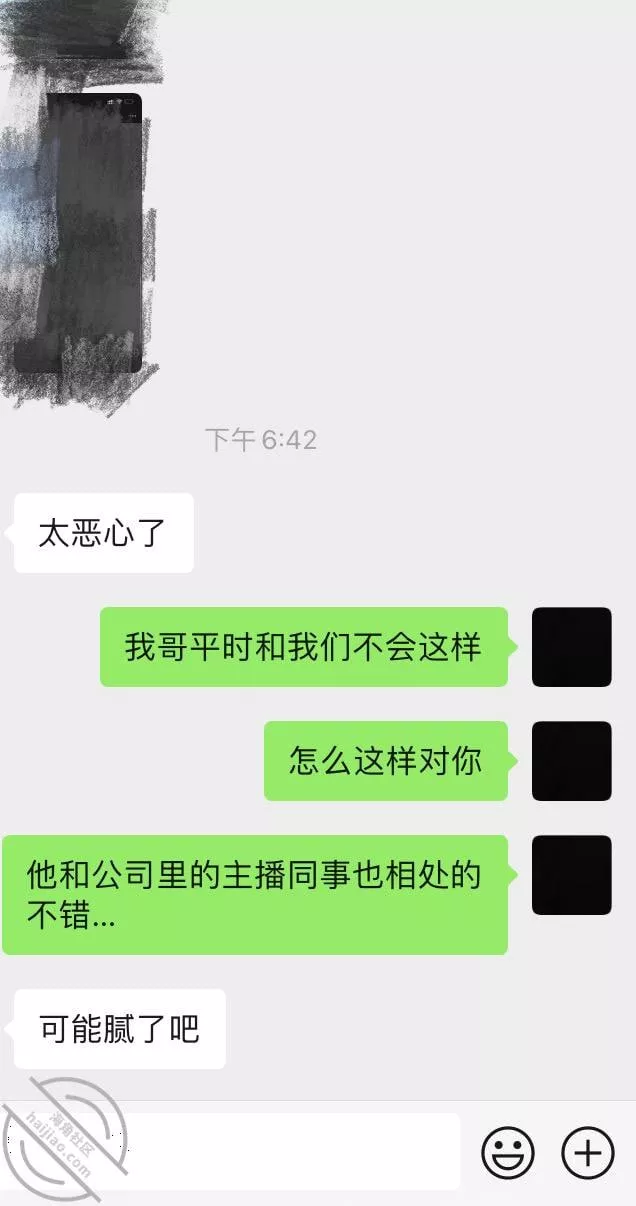Image resolution: width=636 pixels, height=1206 pixels.
Task: Open the plus attachment menu
Action: 587,1153
